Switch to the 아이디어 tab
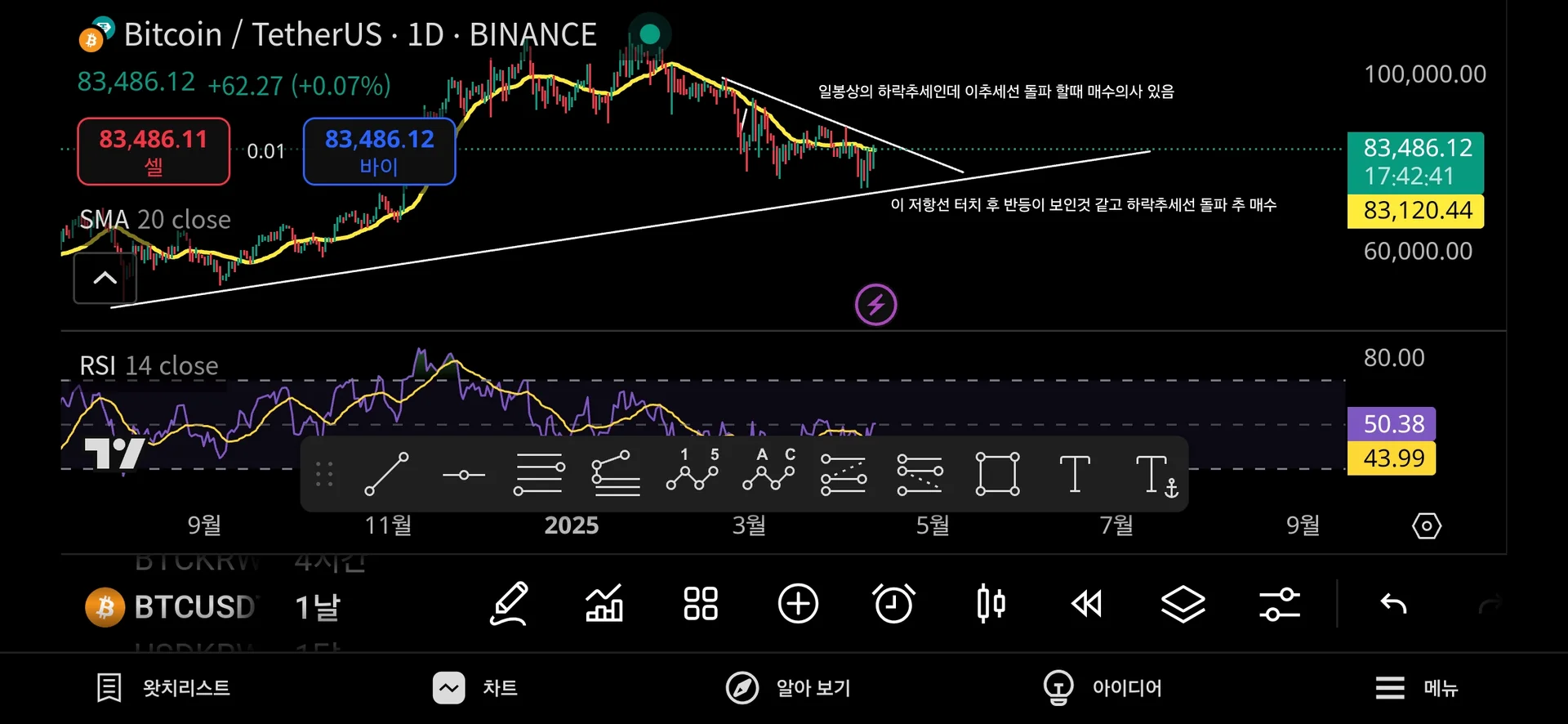This screenshot has height=724, width=1568. 1102,688
